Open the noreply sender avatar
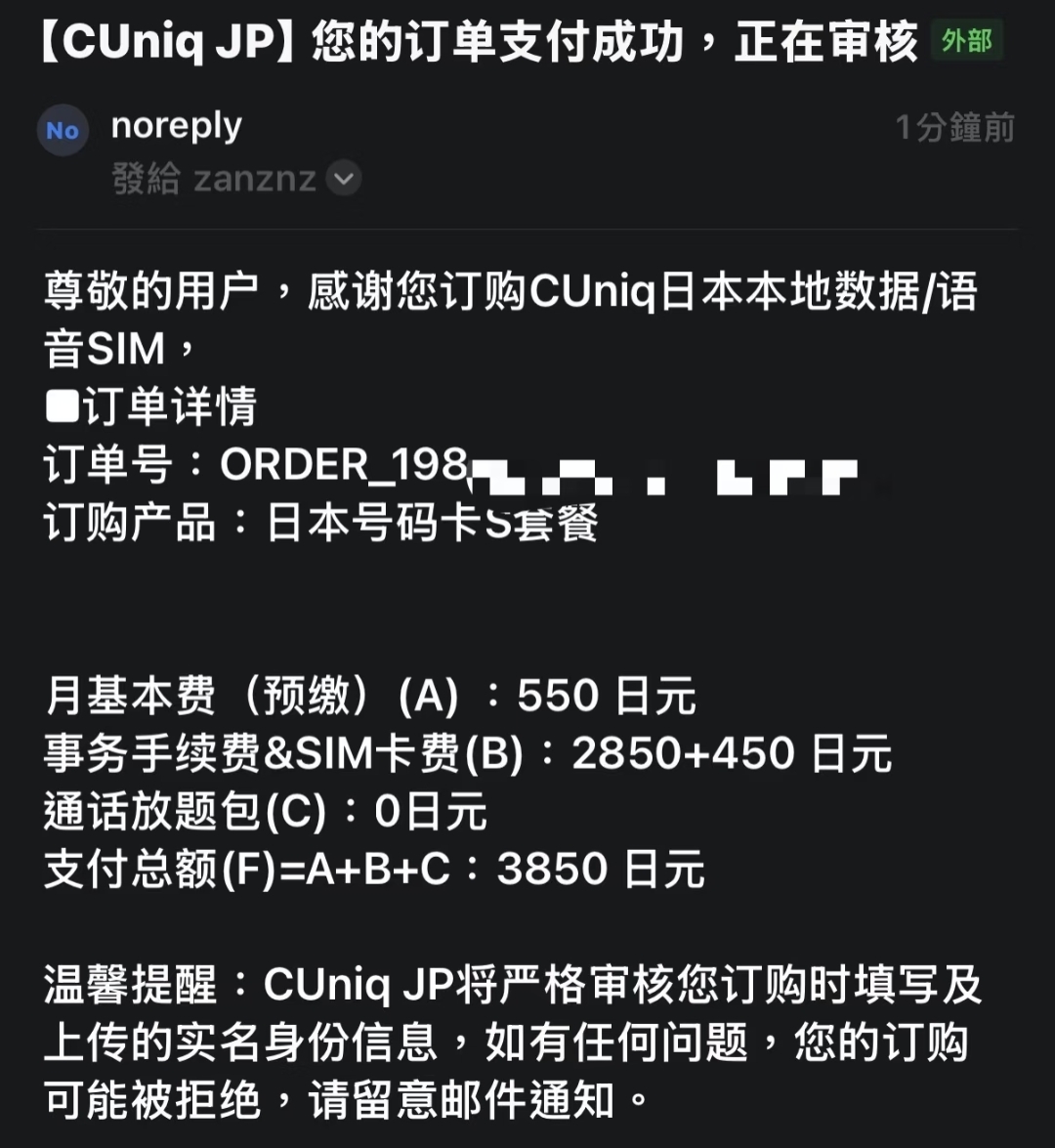Screen dimensions: 1055x1148 pos(63,131)
